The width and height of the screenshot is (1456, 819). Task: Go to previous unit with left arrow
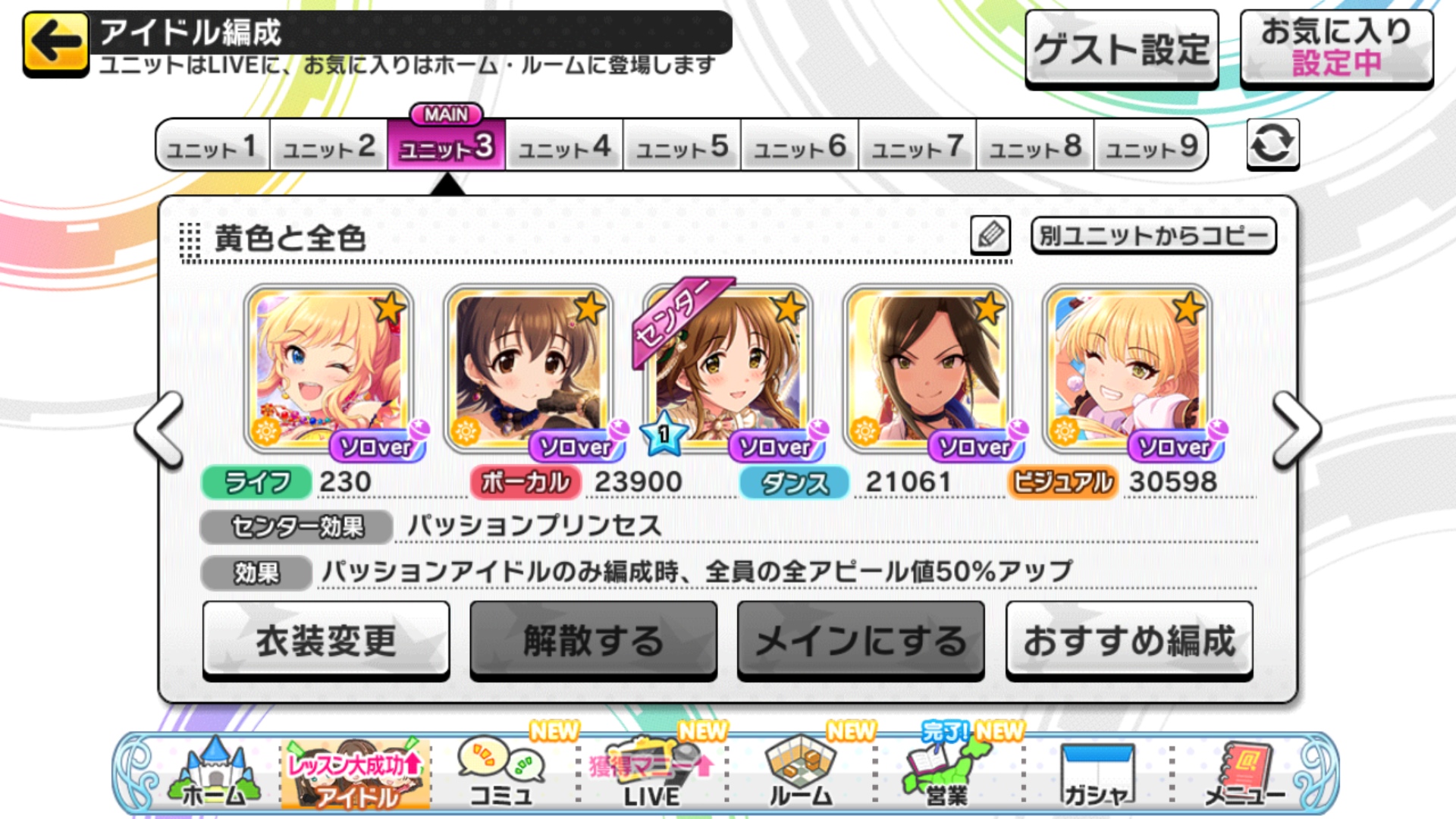160,429
